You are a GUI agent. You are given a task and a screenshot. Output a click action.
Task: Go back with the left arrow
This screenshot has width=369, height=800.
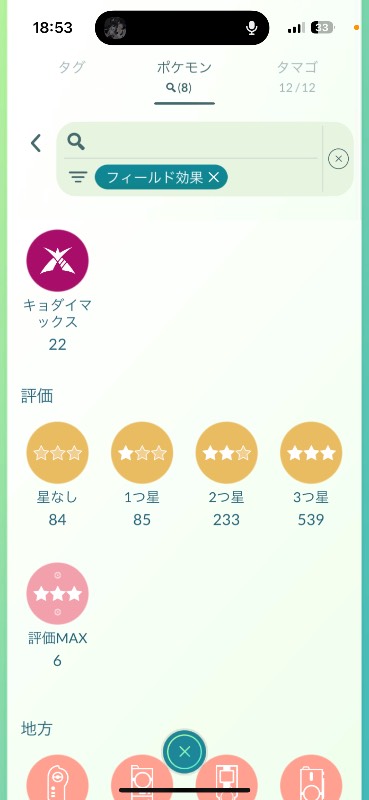click(35, 143)
